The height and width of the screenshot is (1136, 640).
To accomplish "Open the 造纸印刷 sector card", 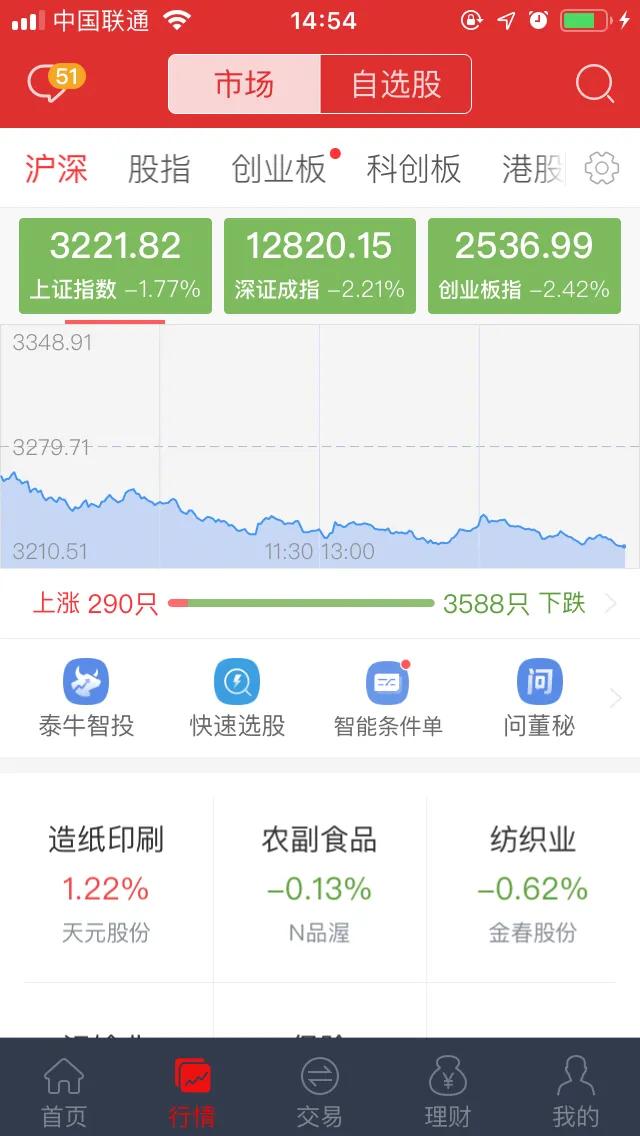I will pyautogui.click(x=107, y=884).
